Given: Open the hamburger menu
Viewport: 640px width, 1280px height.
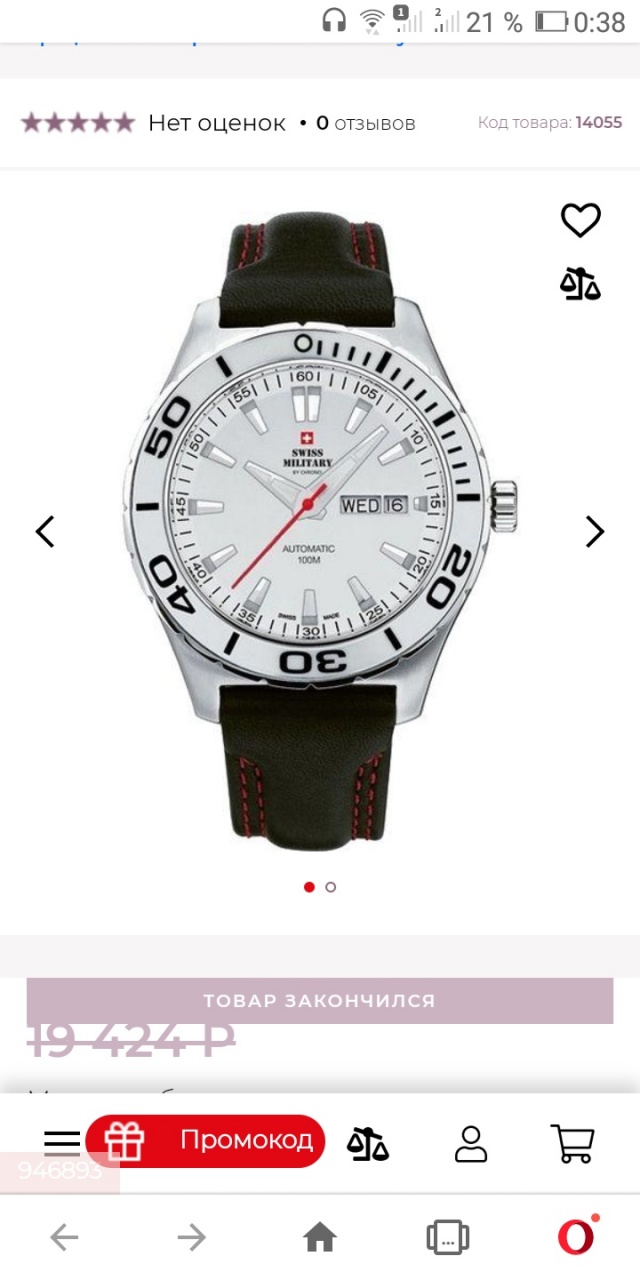Looking at the screenshot, I should [62, 1143].
